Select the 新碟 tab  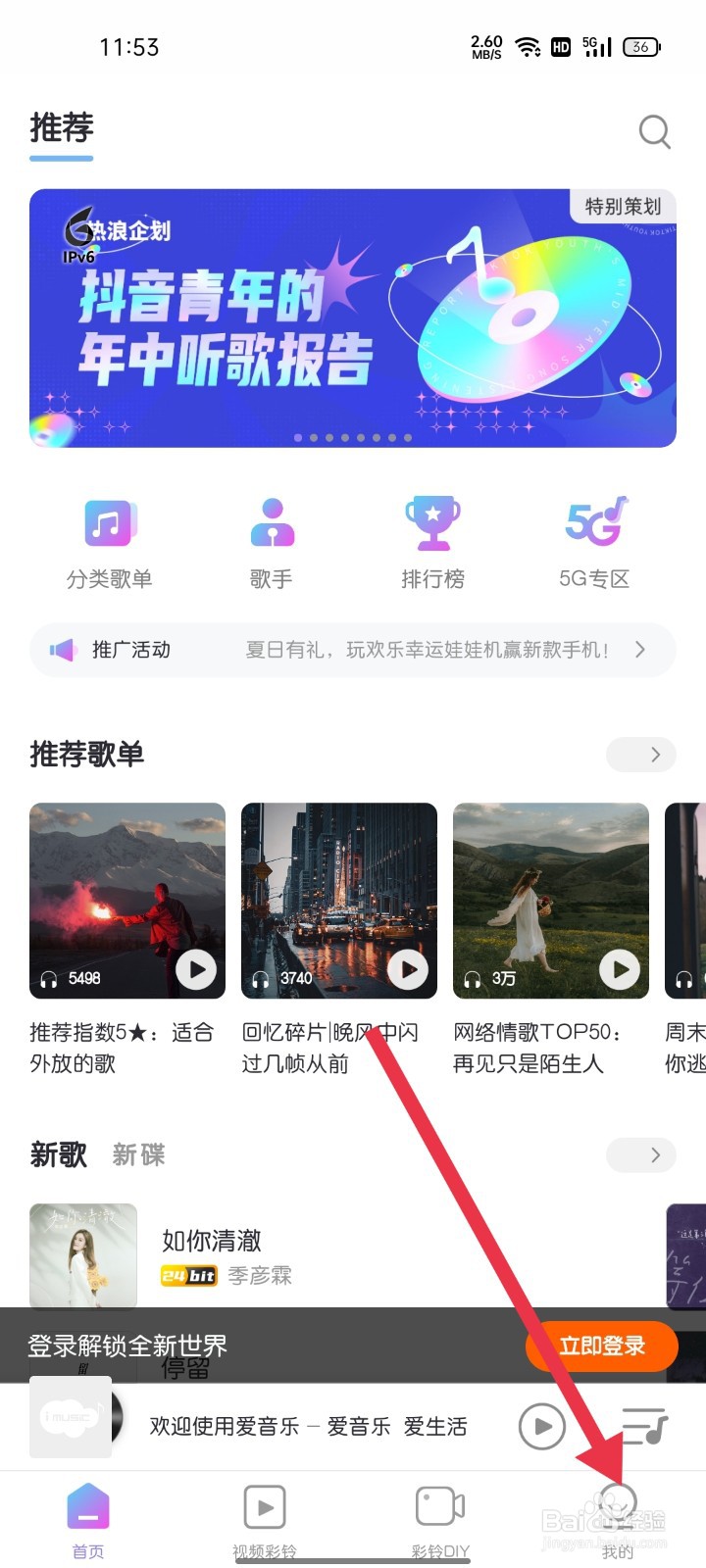[x=138, y=1154]
